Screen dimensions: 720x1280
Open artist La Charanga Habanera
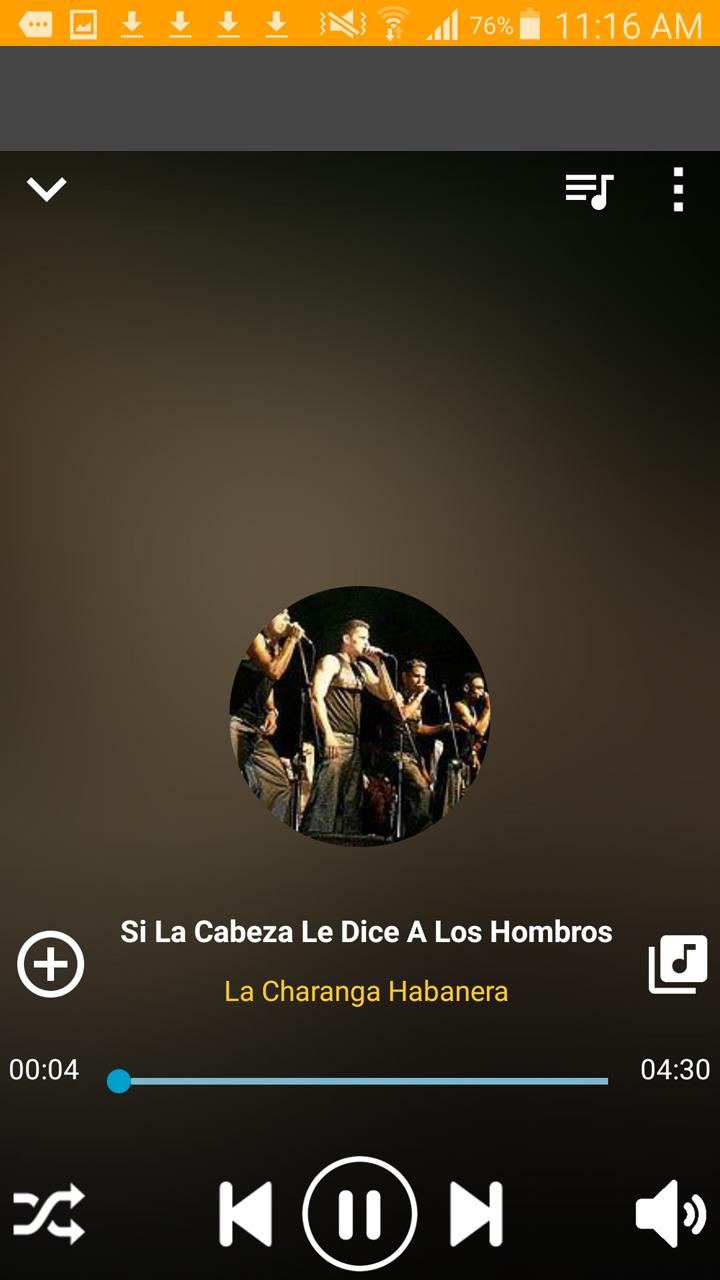[x=366, y=992]
